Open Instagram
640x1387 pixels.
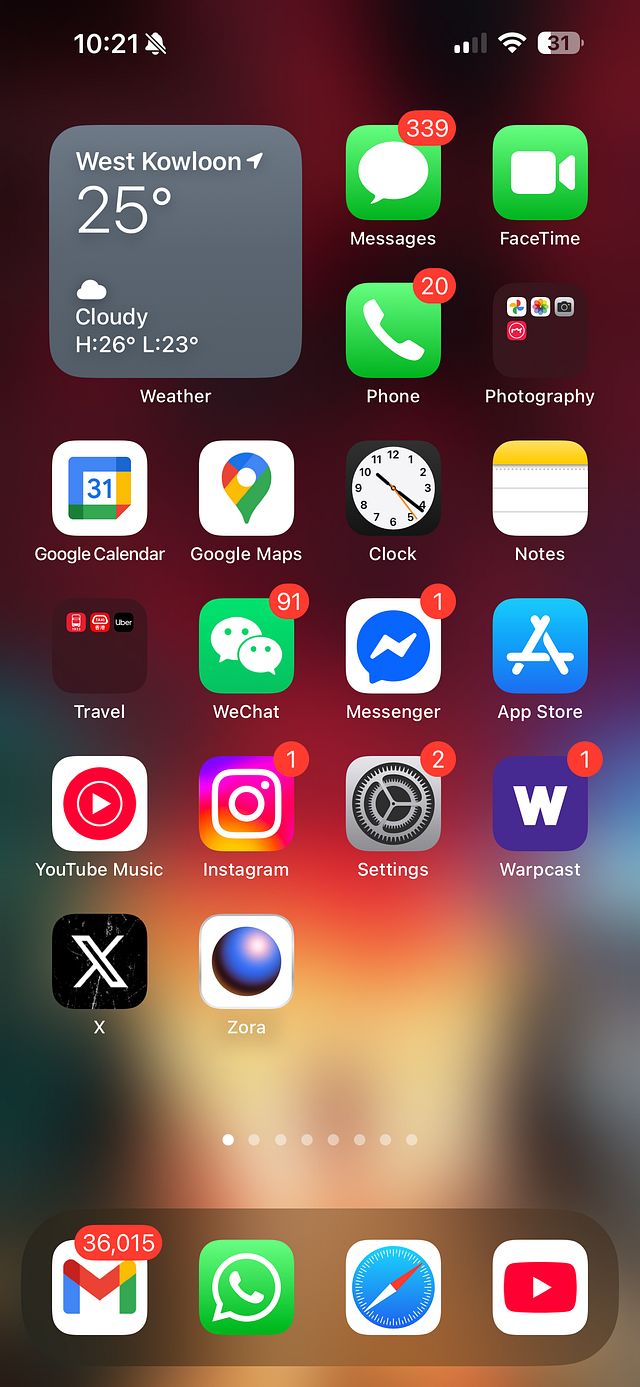tap(246, 804)
